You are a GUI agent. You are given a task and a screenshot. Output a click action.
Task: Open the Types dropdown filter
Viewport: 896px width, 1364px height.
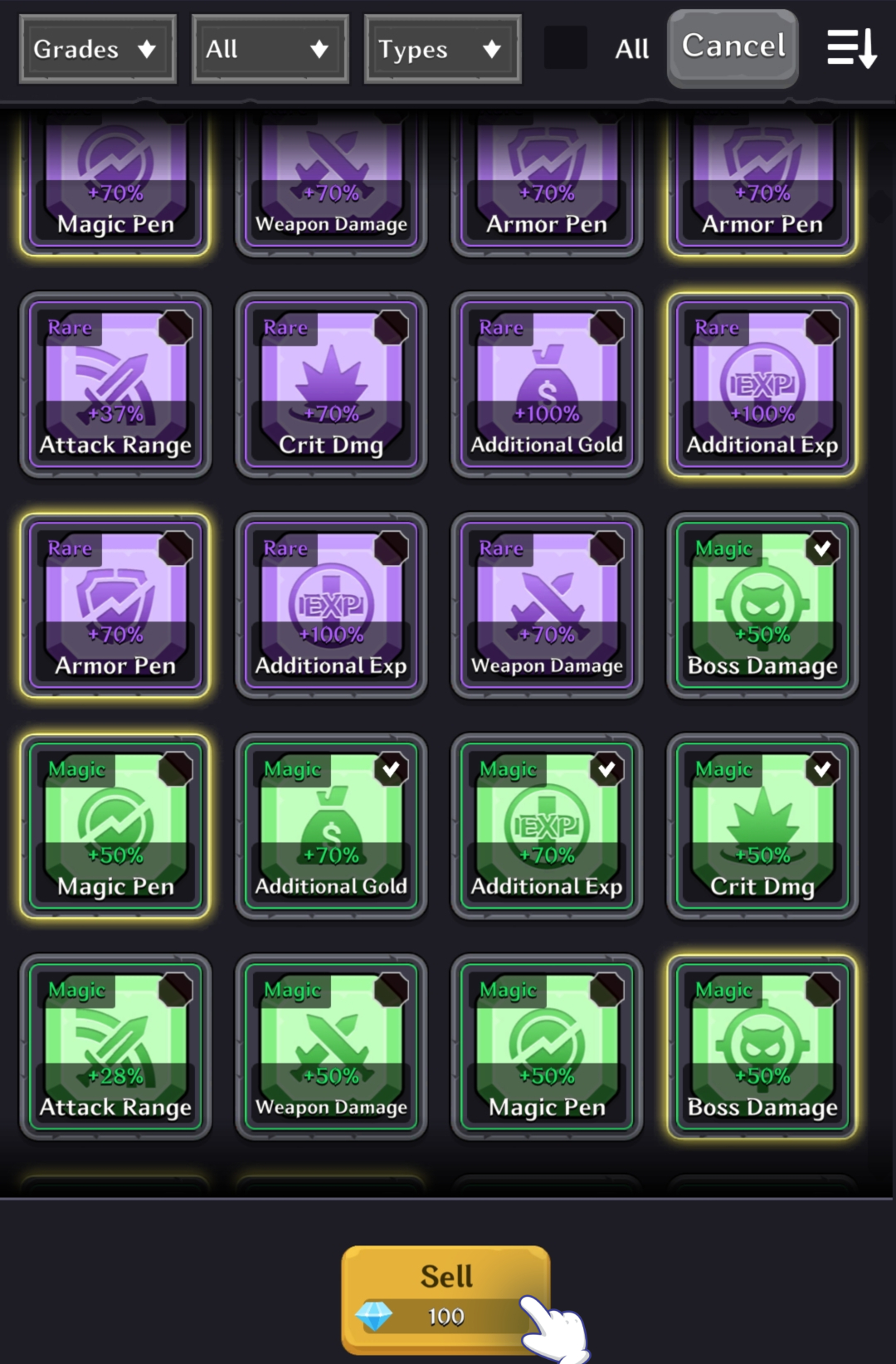pos(442,50)
